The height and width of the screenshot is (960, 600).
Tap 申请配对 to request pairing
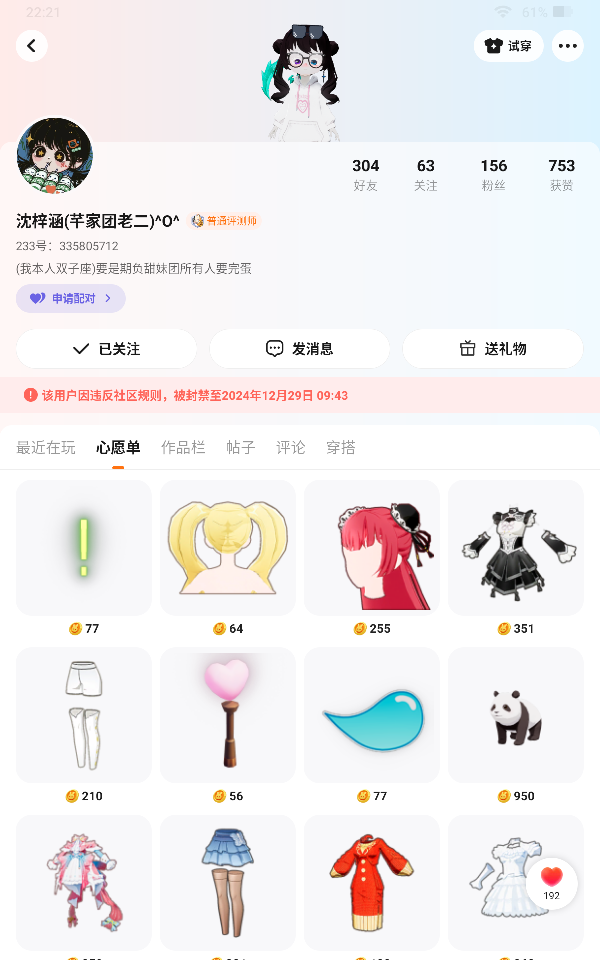click(x=70, y=298)
